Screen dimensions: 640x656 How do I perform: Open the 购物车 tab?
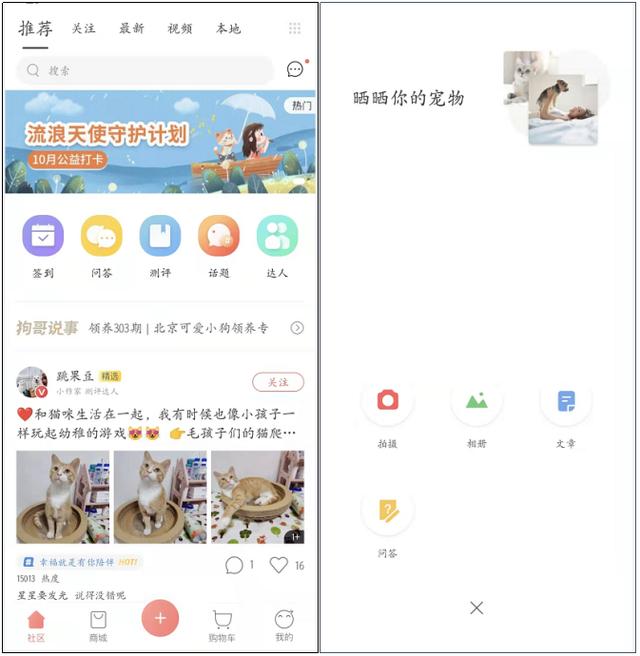point(222,625)
